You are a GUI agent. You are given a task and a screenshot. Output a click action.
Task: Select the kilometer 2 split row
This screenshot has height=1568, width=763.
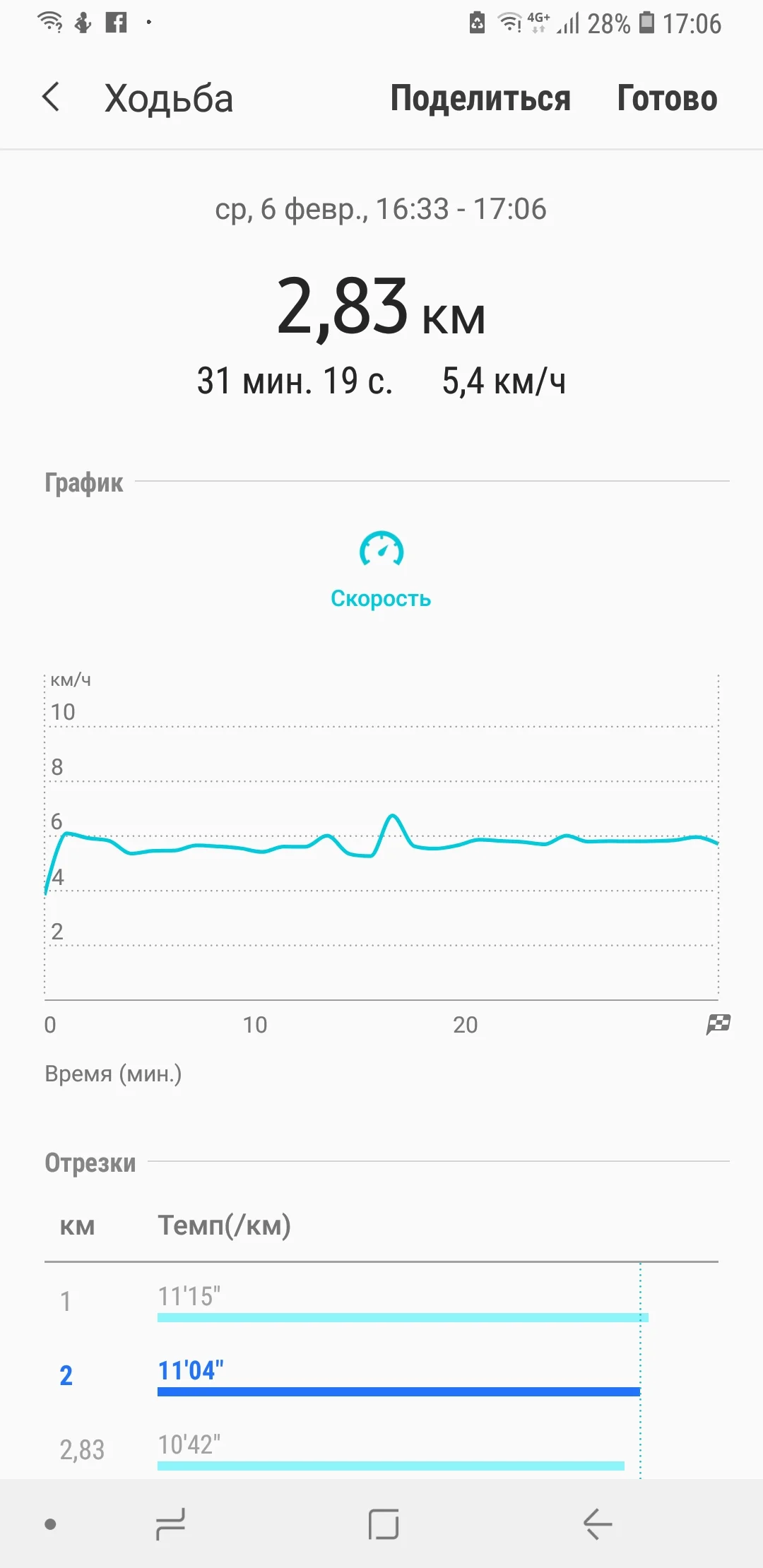click(x=381, y=1374)
